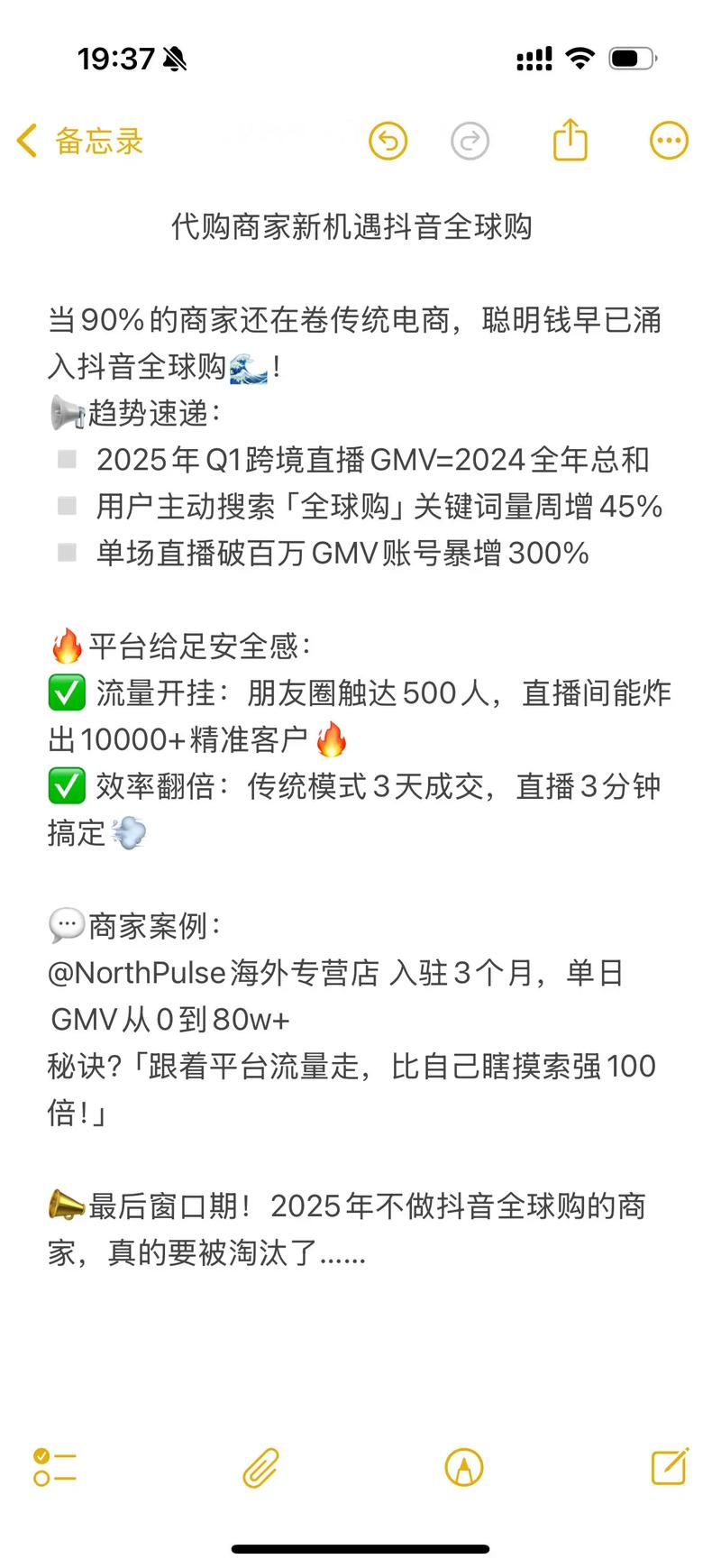The width and height of the screenshot is (721, 1568).
Task: Tap the note title 代购商家新机遇抖音全球购
Action: (353, 227)
